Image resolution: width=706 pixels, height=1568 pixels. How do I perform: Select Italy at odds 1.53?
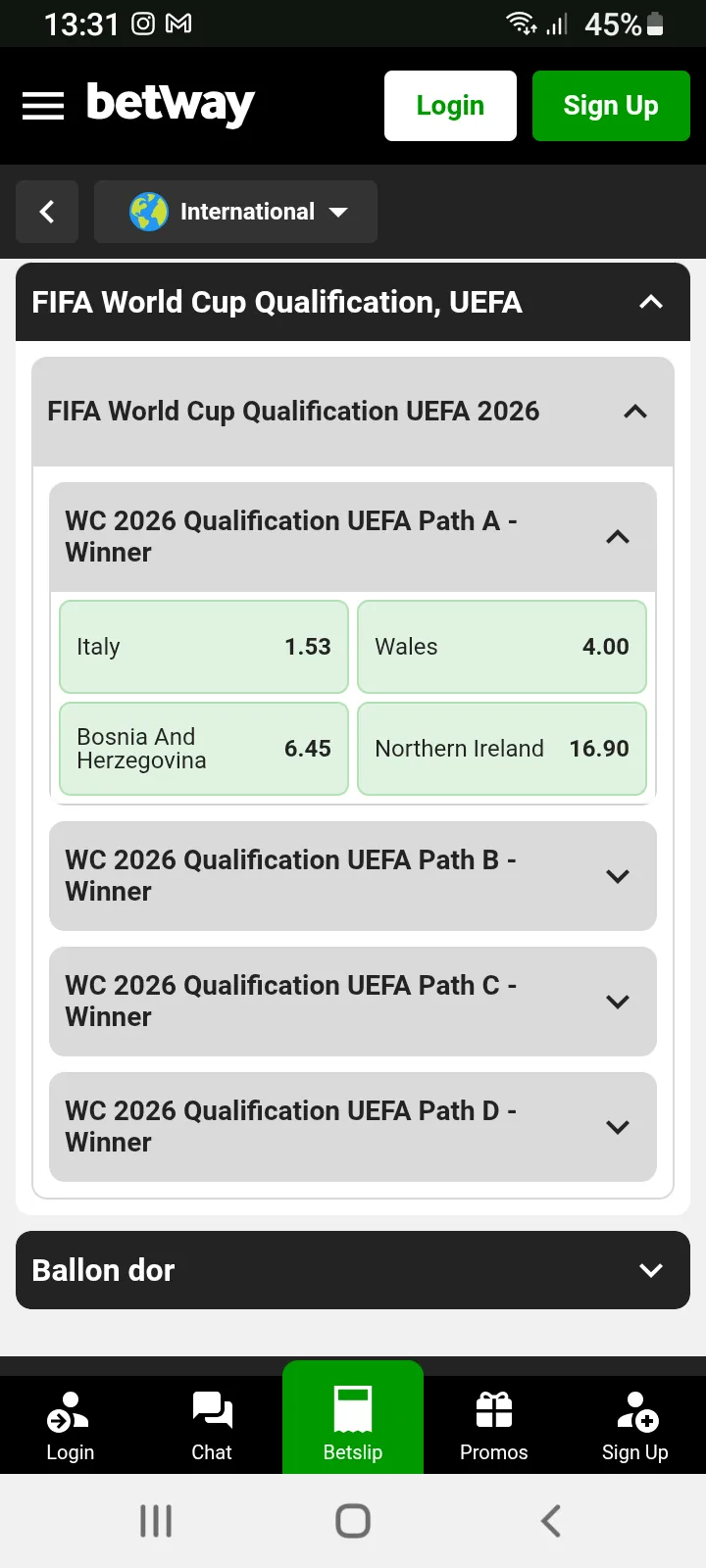point(203,647)
